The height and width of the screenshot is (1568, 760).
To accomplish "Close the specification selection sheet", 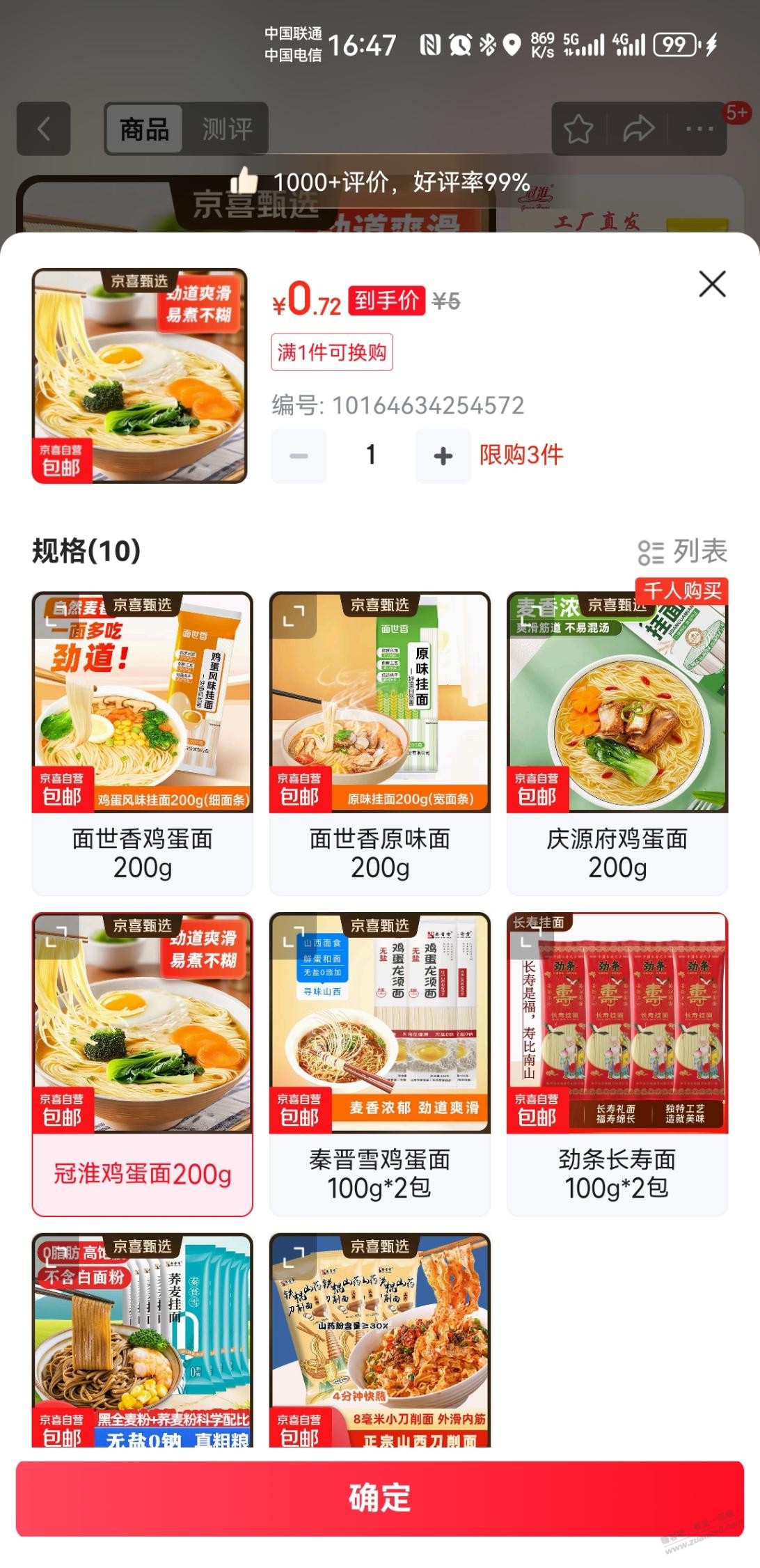I will point(712,284).
